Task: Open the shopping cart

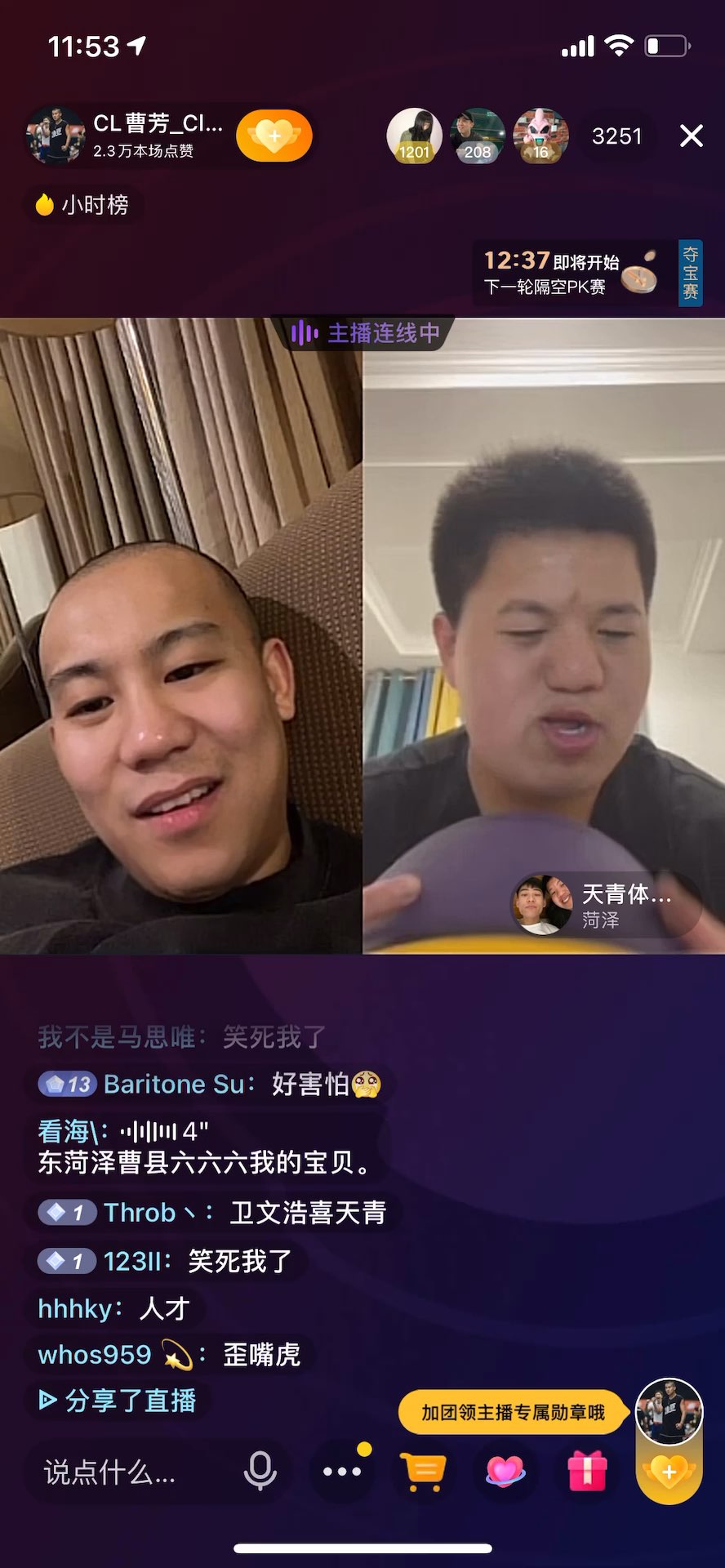Action: tap(423, 1472)
